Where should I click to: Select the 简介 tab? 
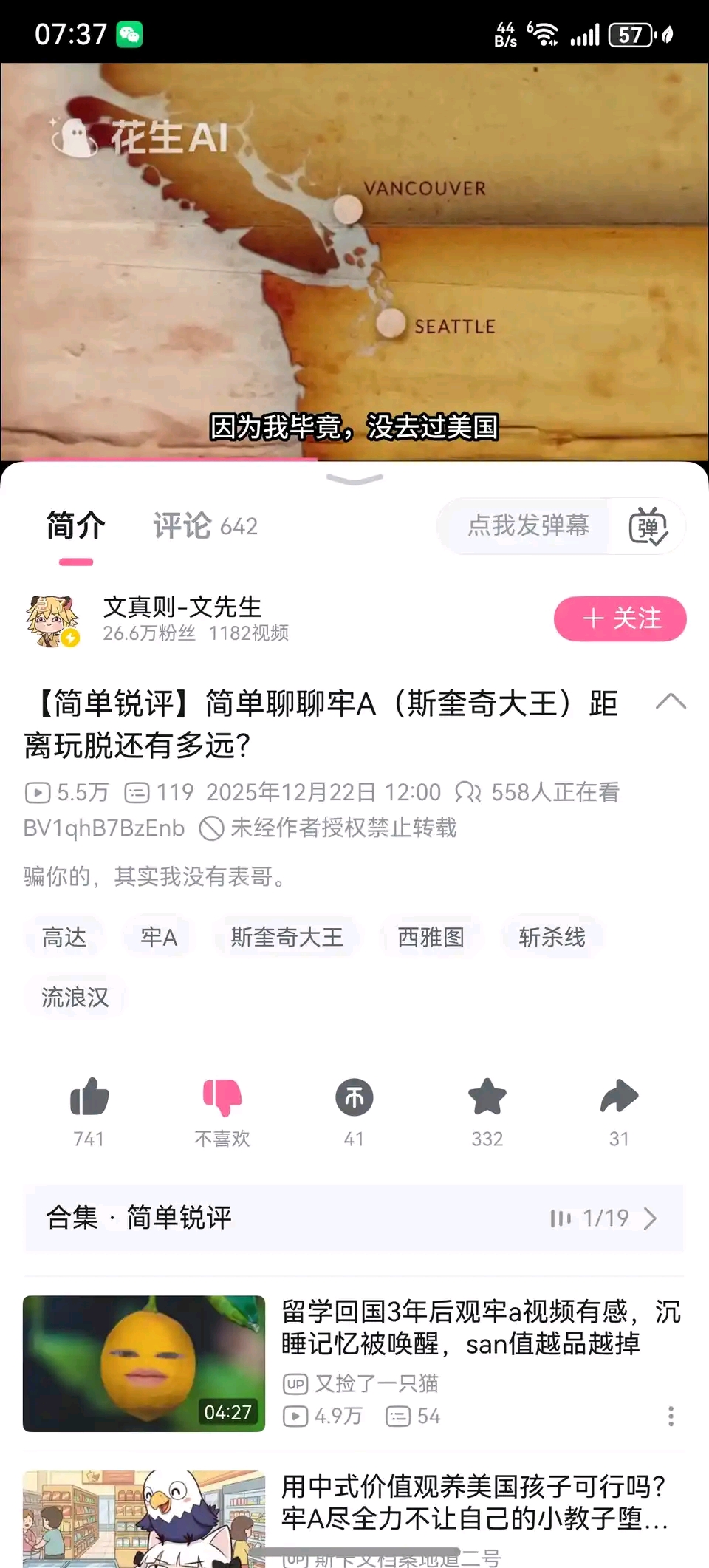[x=75, y=526]
